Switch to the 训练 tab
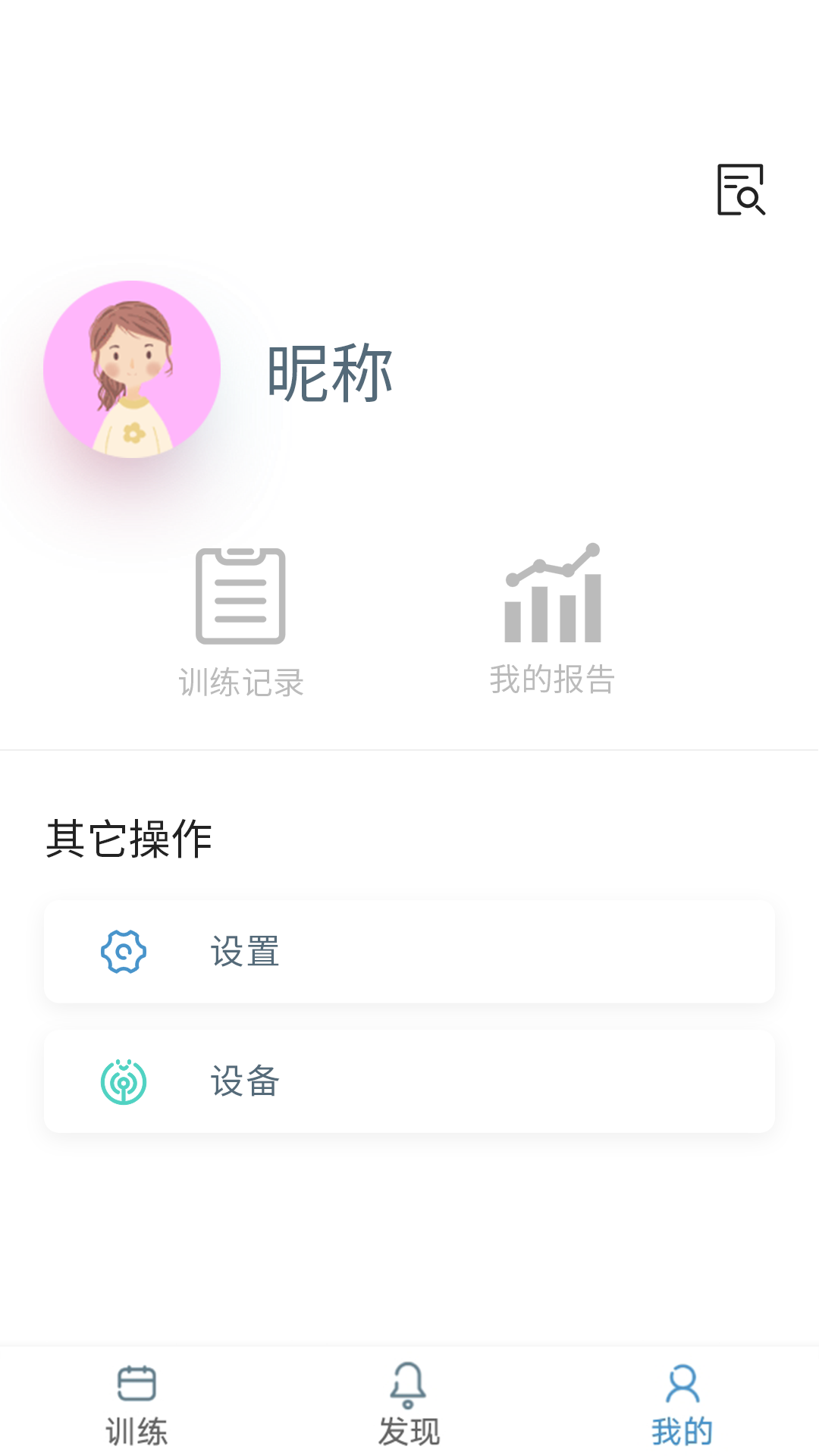 click(136, 1405)
